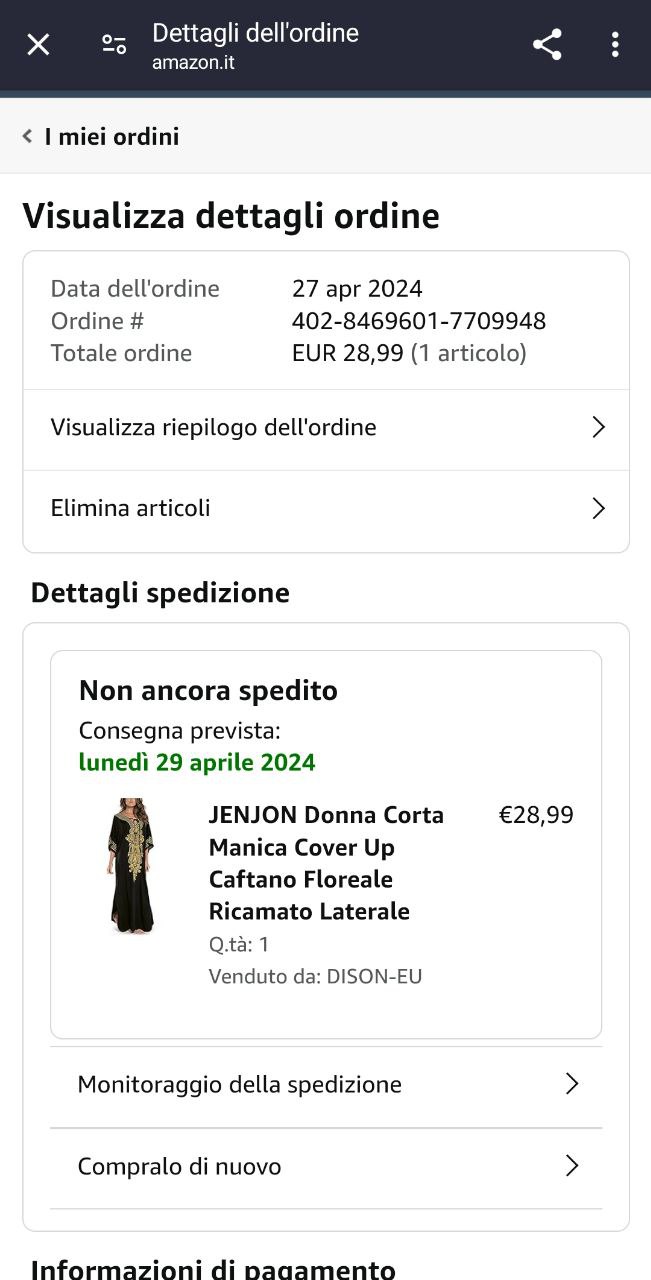Open the JENJON Donna Corta Manica product link
This screenshot has height=1280, width=651.
click(326, 862)
